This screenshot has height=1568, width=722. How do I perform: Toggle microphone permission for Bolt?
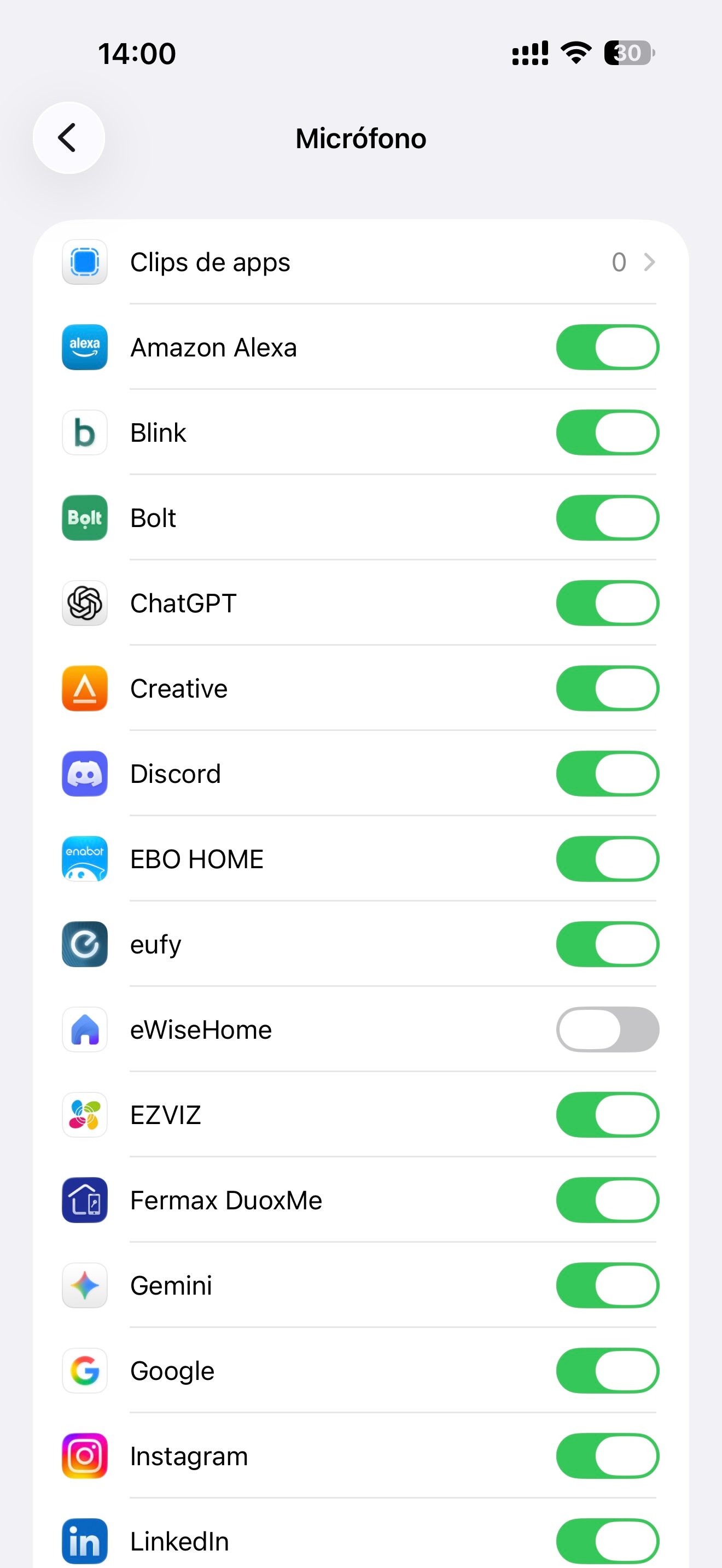click(607, 518)
